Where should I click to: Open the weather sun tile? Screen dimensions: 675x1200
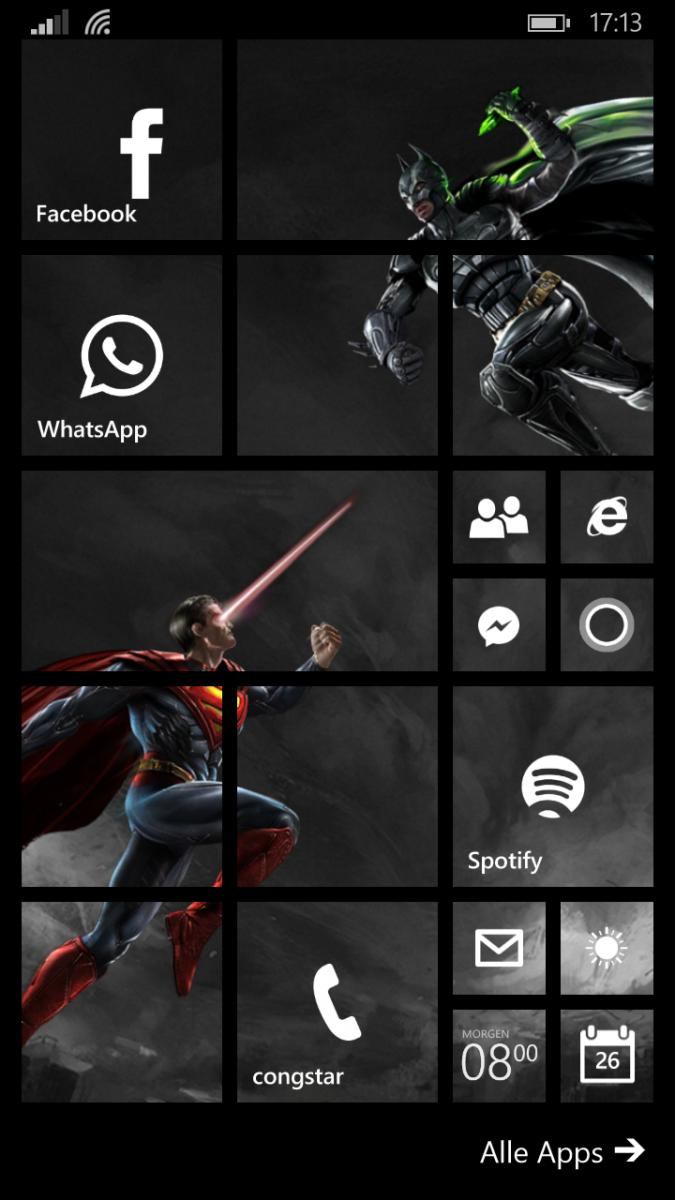point(607,948)
